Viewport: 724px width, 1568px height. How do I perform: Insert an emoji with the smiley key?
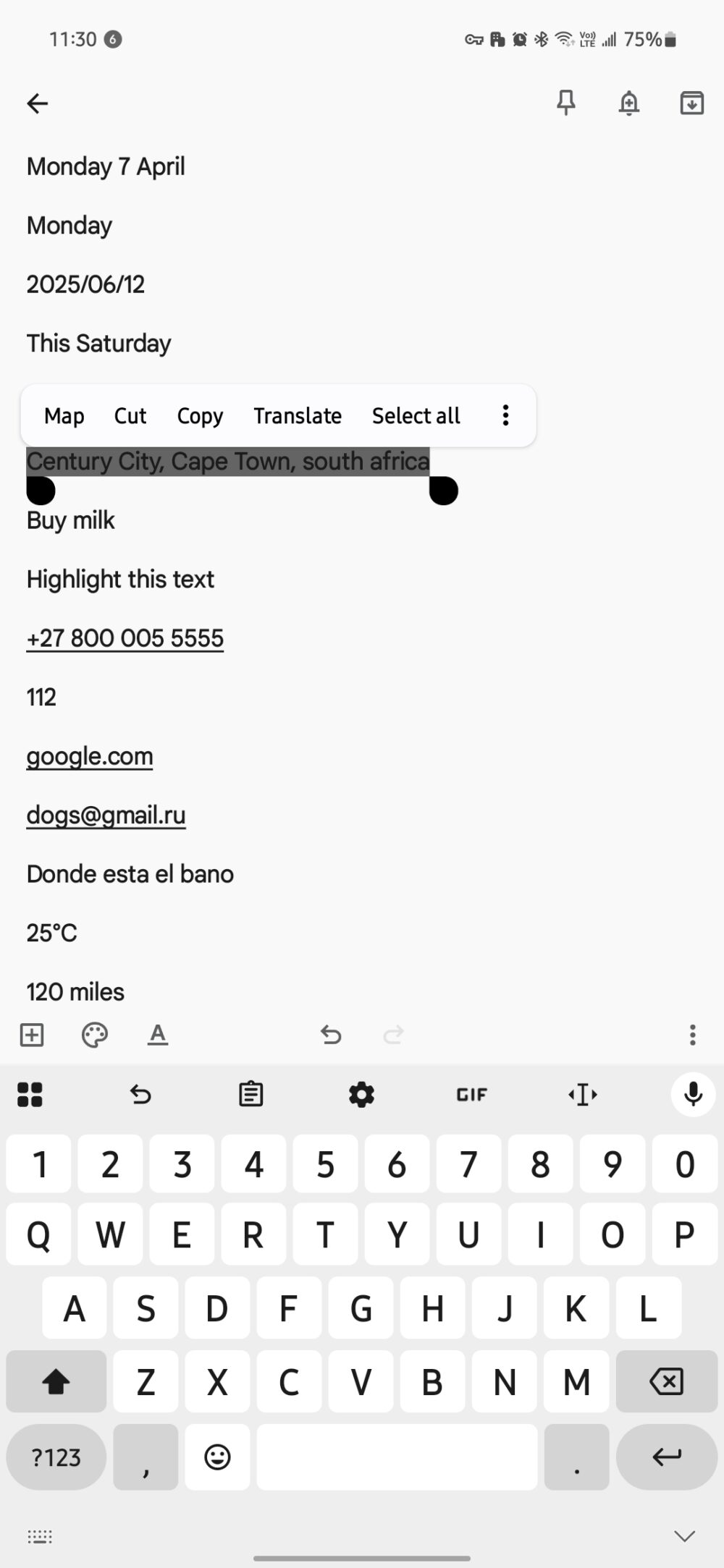(x=217, y=1457)
